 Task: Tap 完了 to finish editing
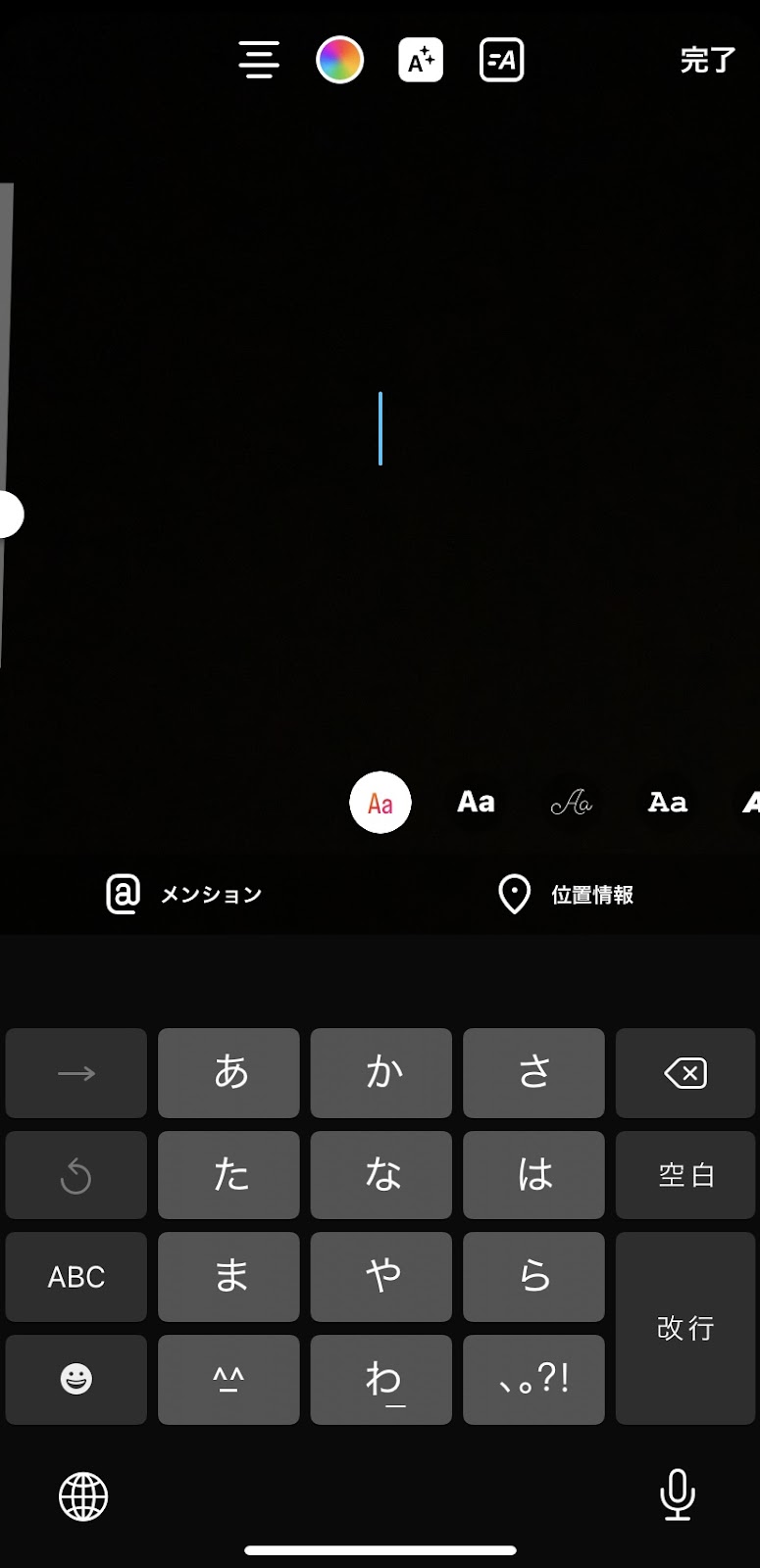click(707, 61)
